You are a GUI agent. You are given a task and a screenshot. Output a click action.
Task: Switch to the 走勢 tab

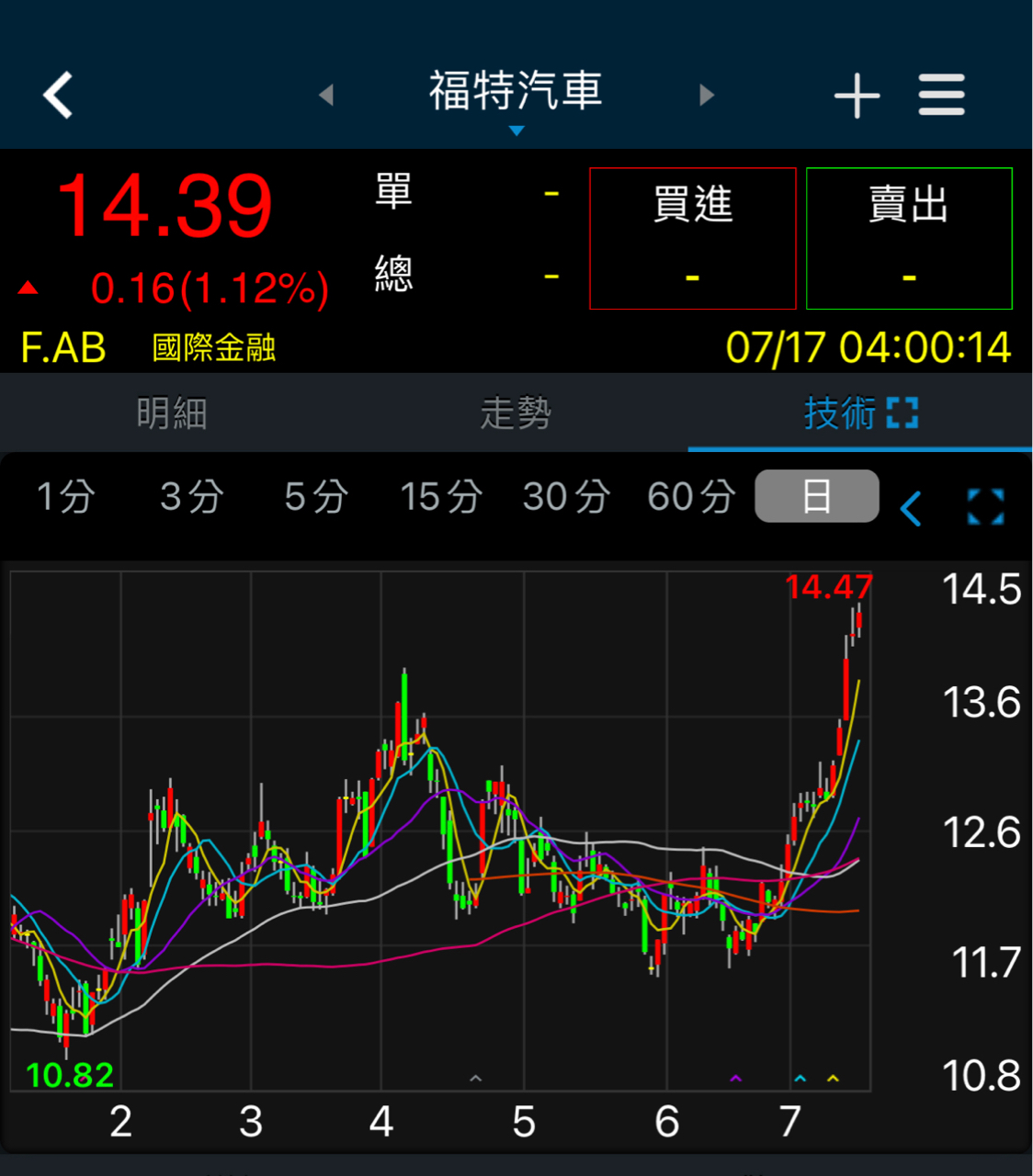[516, 413]
